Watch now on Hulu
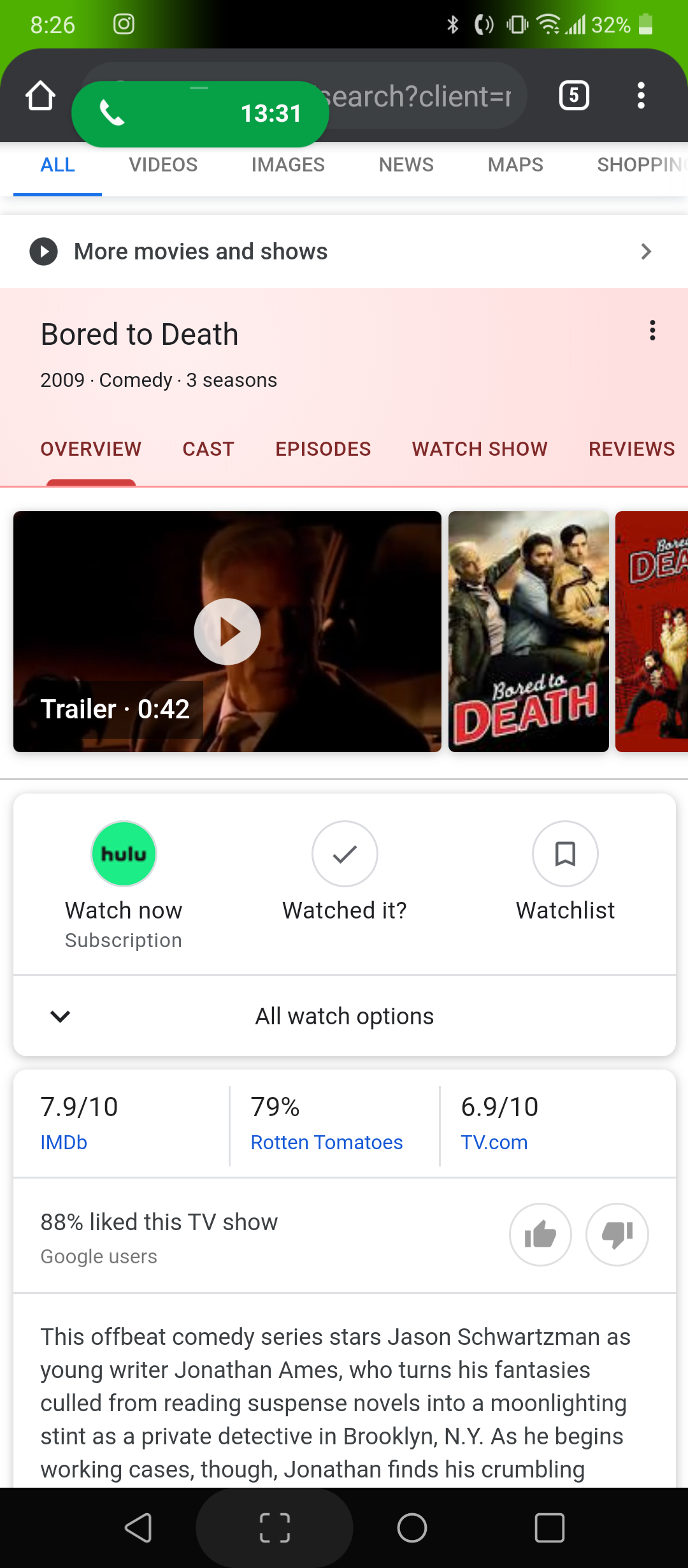Screen dimensions: 688x1568 coord(124,854)
